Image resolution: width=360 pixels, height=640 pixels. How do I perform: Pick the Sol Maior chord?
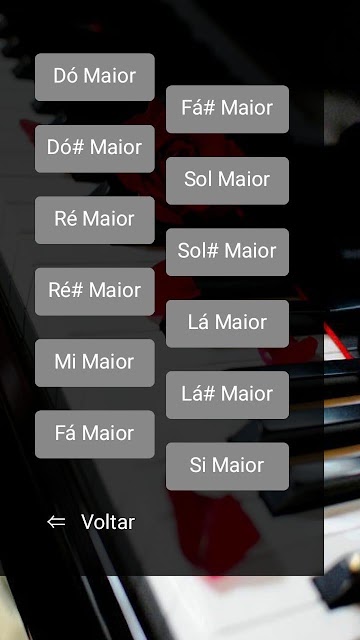tap(227, 181)
